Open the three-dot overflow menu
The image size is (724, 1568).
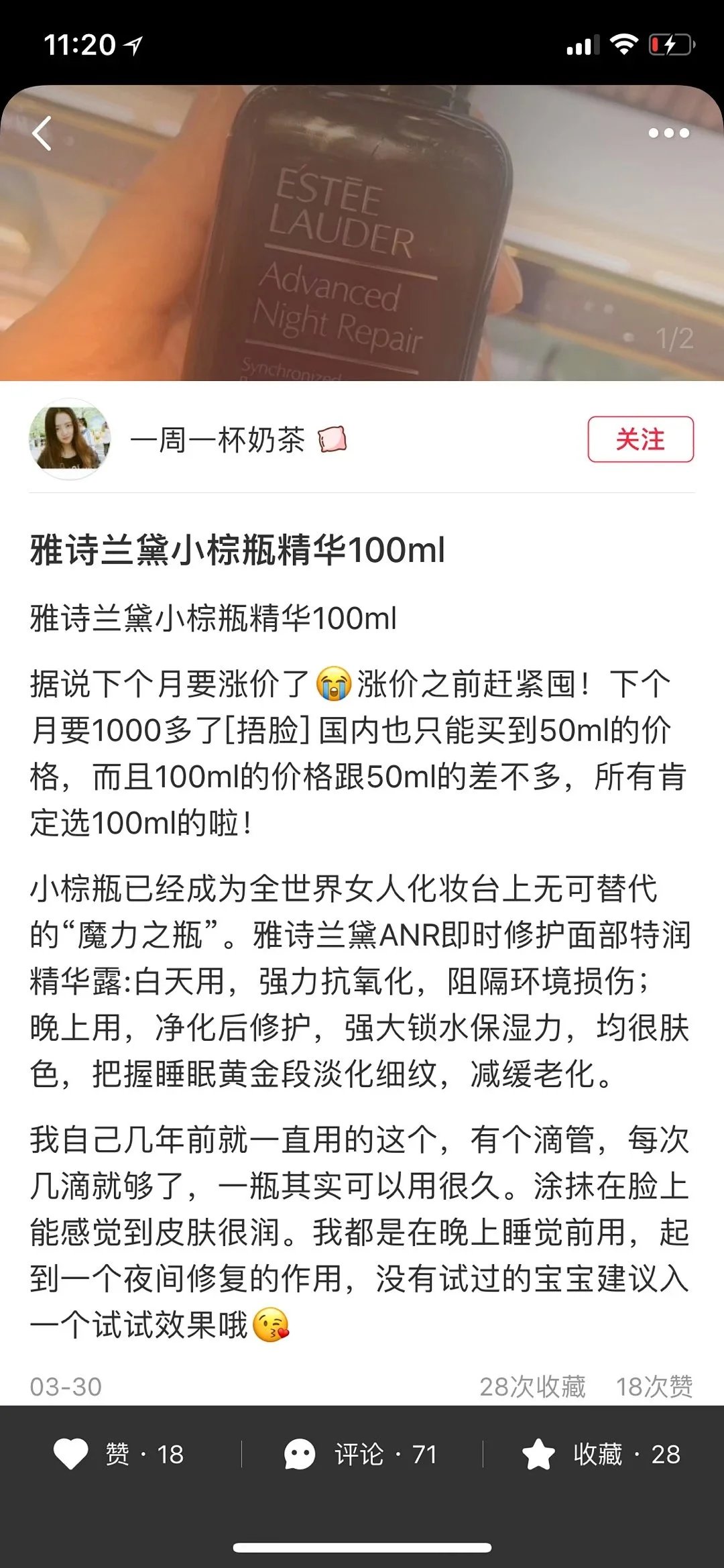(668, 133)
